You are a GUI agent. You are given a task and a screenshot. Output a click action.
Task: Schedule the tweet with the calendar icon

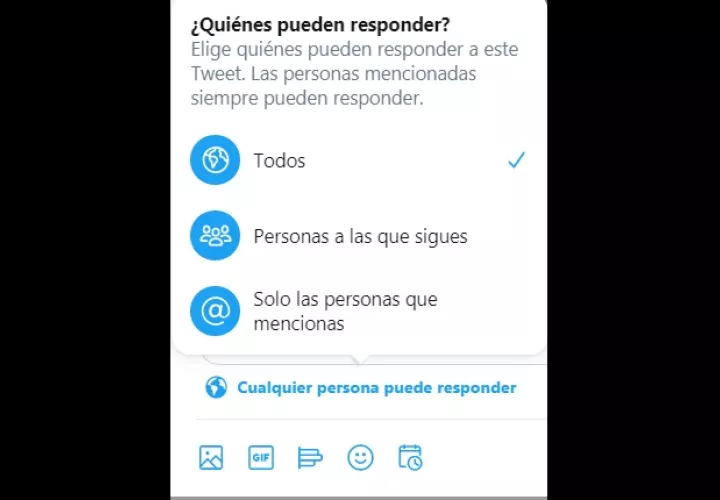pos(410,457)
